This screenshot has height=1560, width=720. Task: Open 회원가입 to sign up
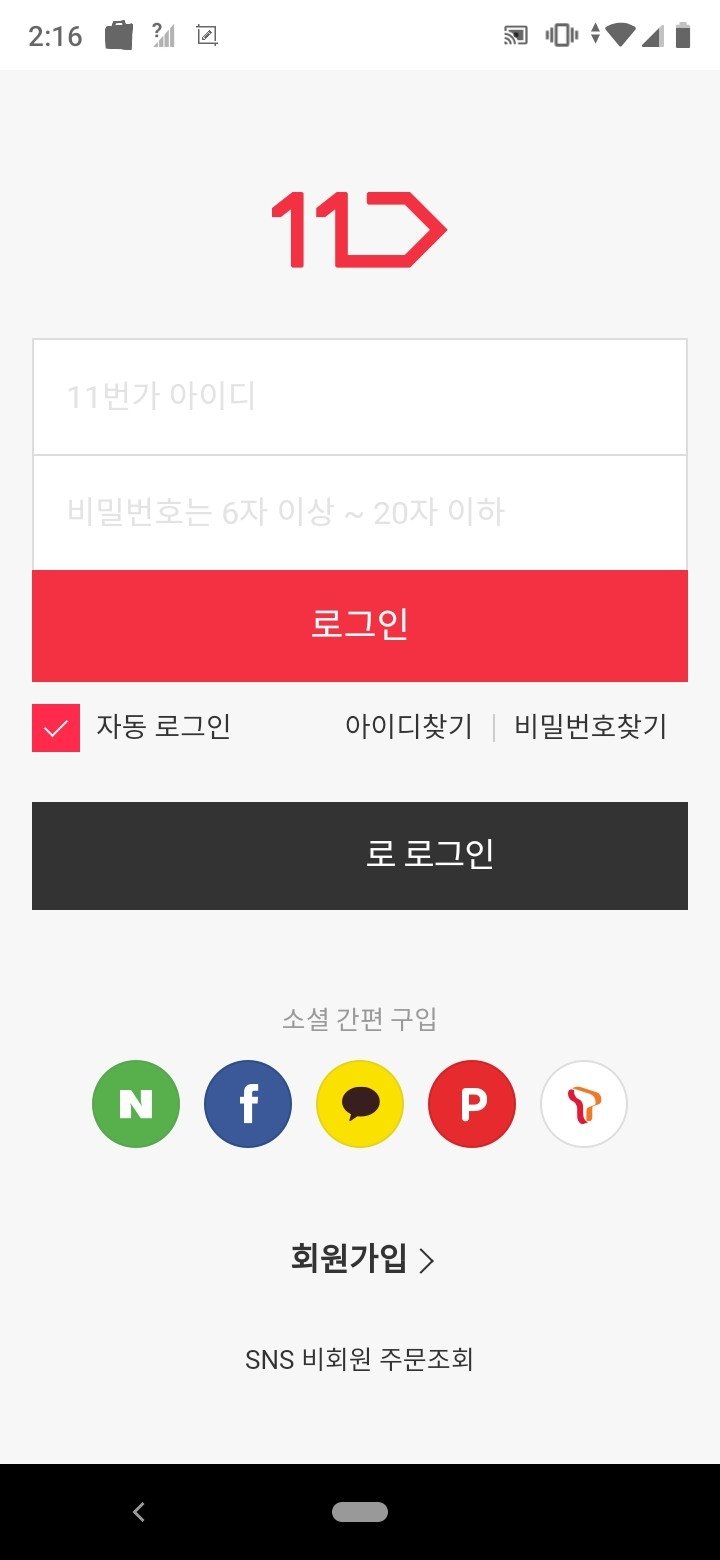click(x=362, y=1259)
